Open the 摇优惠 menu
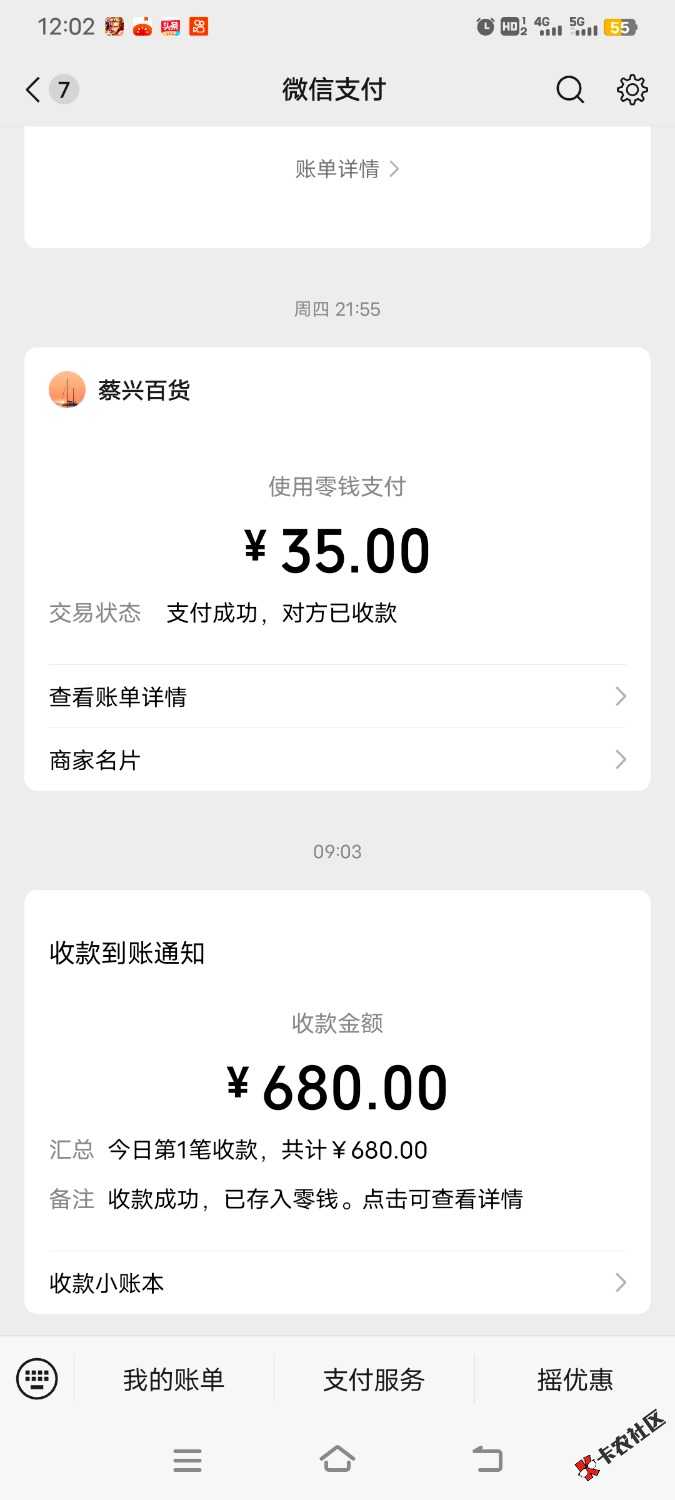 [575, 1380]
